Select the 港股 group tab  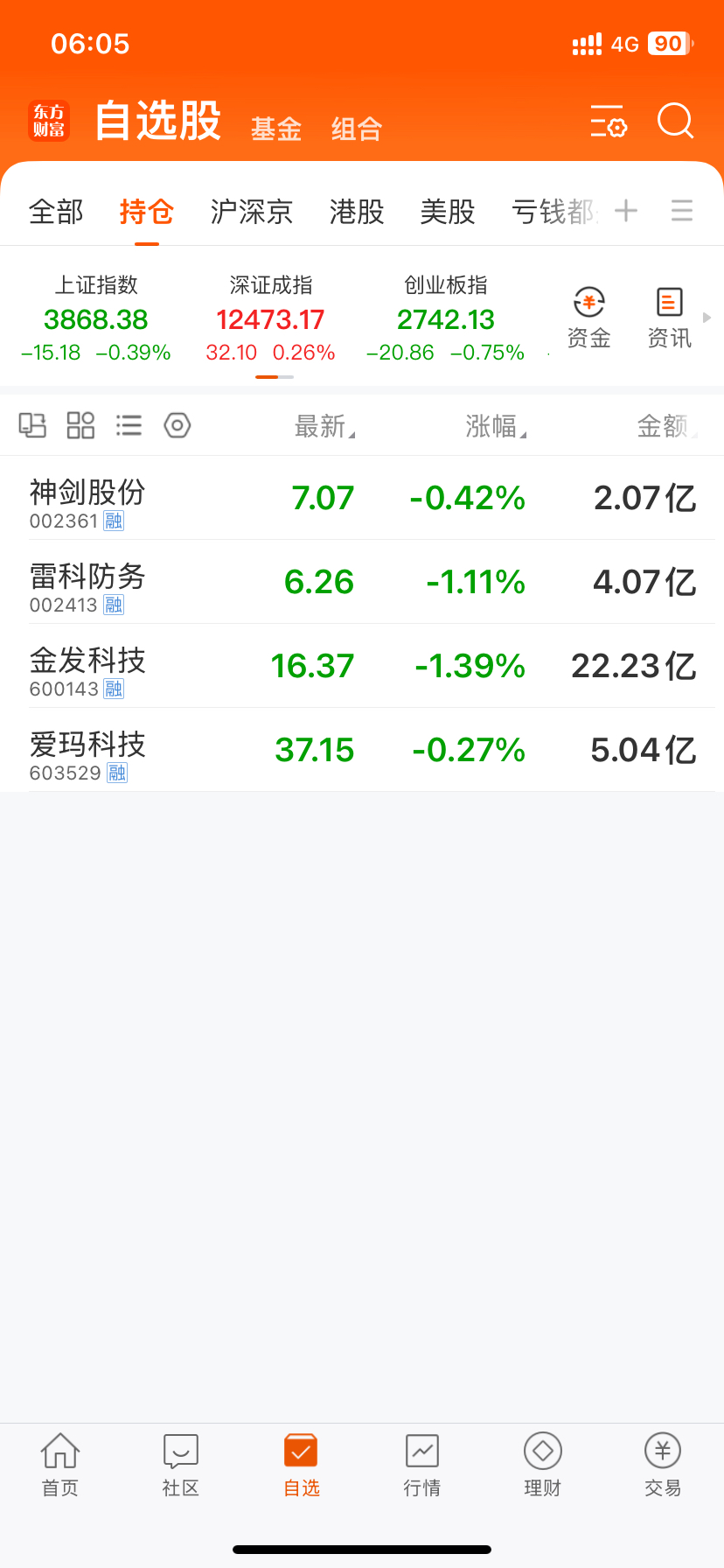click(x=357, y=212)
